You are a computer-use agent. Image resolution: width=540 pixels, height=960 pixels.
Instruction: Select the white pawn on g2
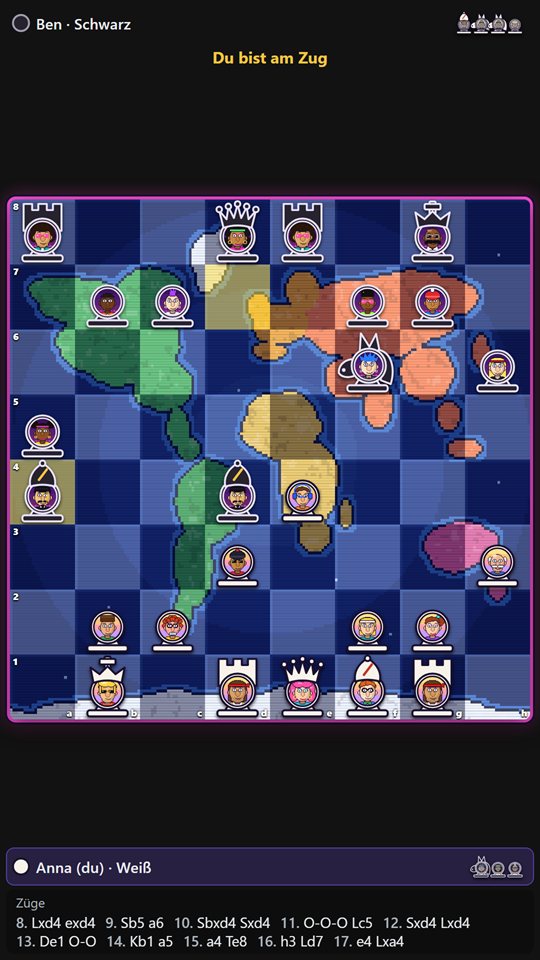[432, 631]
